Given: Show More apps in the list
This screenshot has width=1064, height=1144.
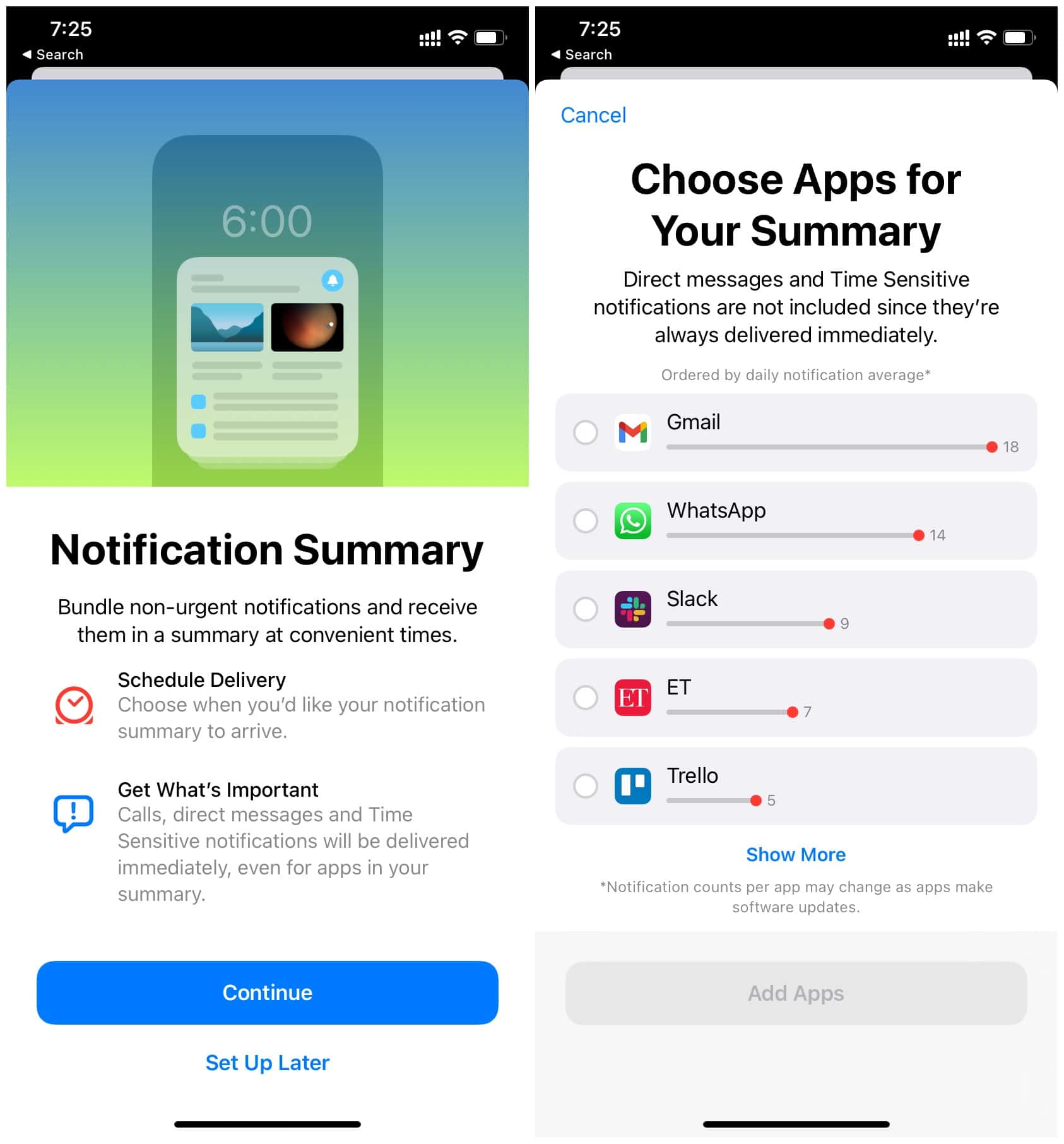Looking at the screenshot, I should [x=795, y=854].
